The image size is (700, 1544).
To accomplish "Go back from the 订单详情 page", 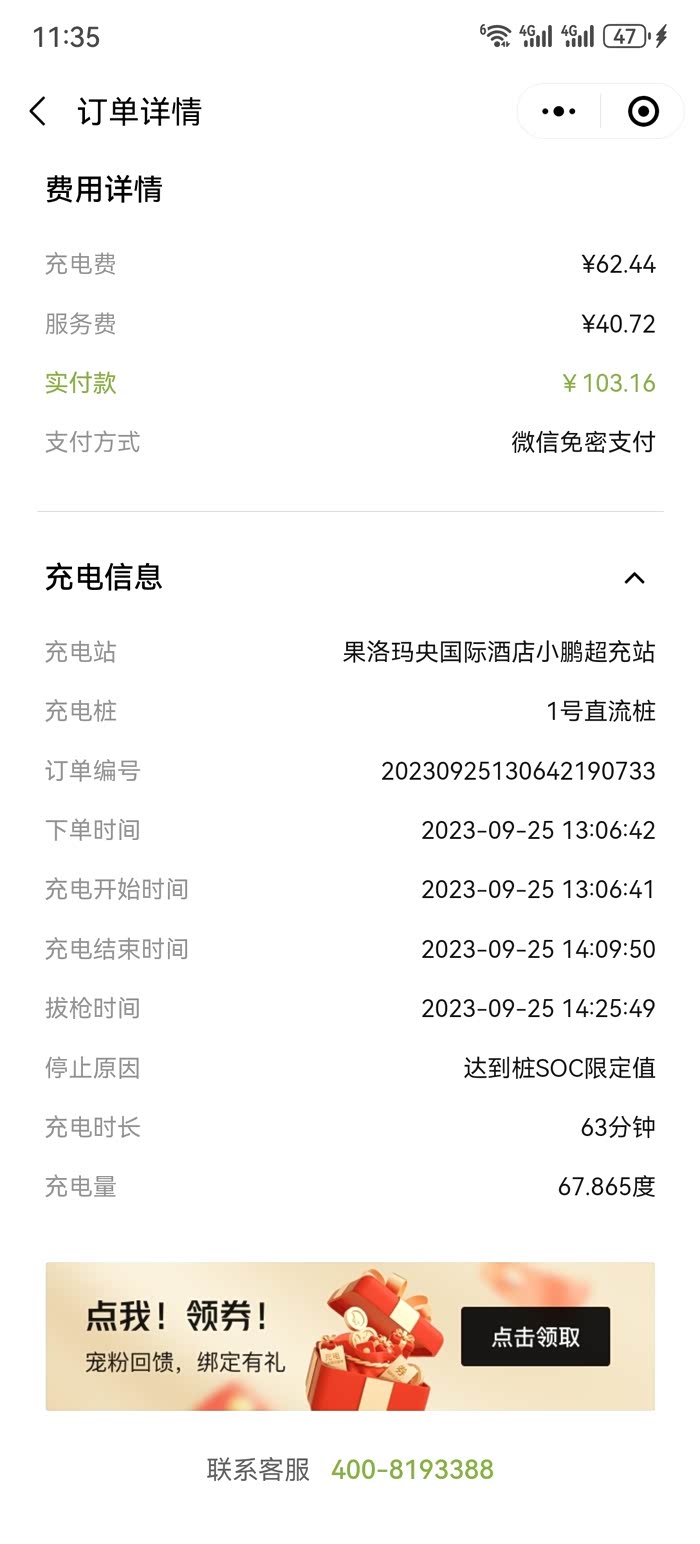I will click(38, 111).
